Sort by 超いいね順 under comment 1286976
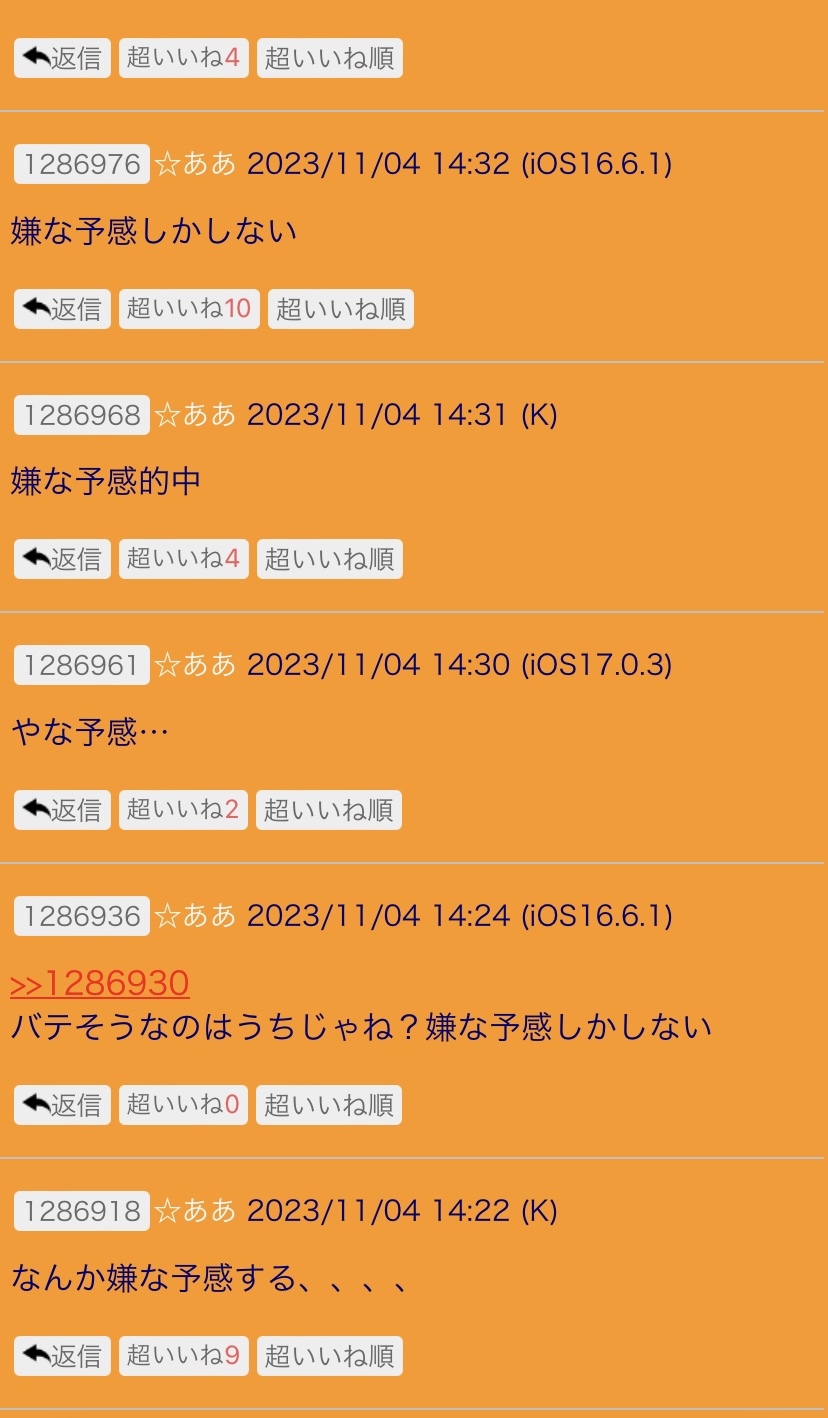This screenshot has height=1418, width=828. click(340, 309)
